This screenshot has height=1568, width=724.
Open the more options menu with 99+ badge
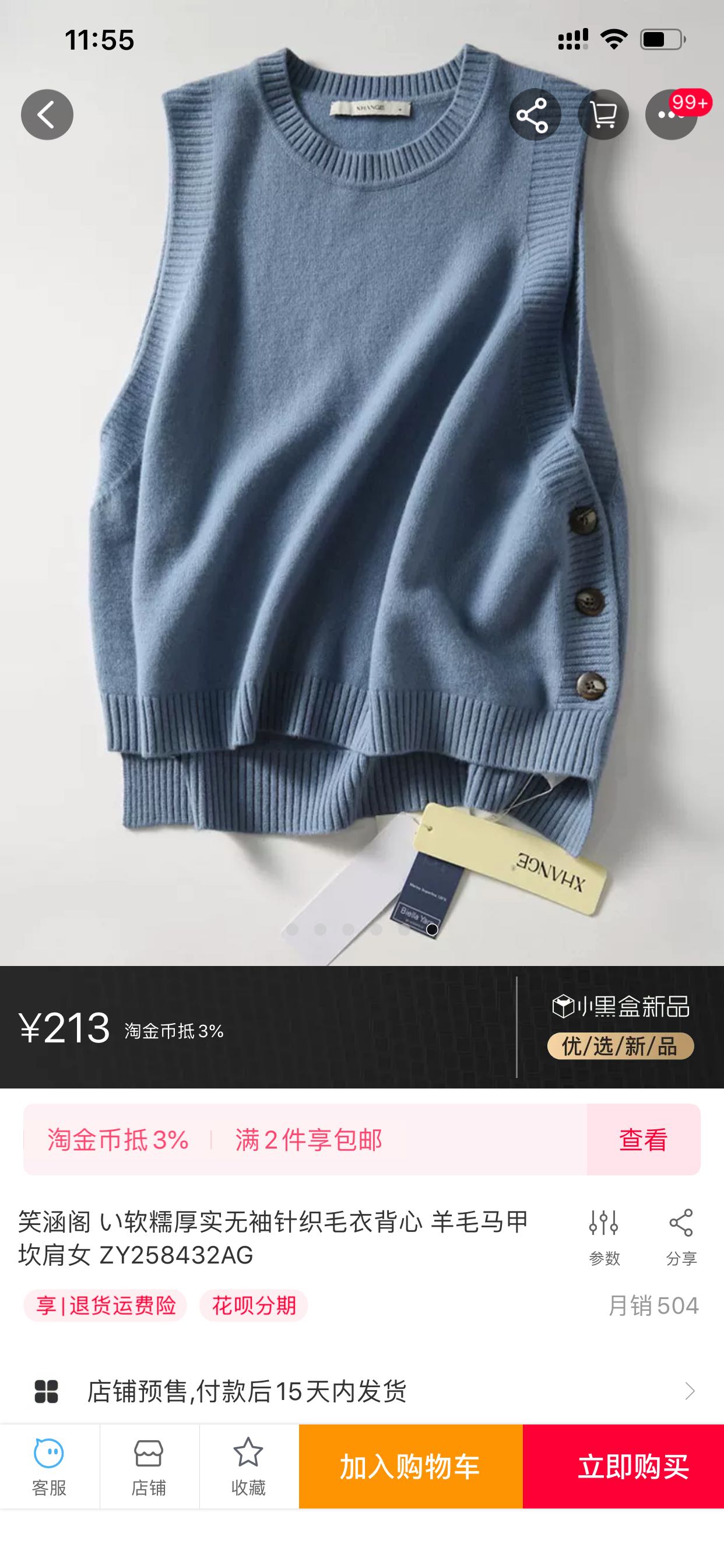click(670, 114)
